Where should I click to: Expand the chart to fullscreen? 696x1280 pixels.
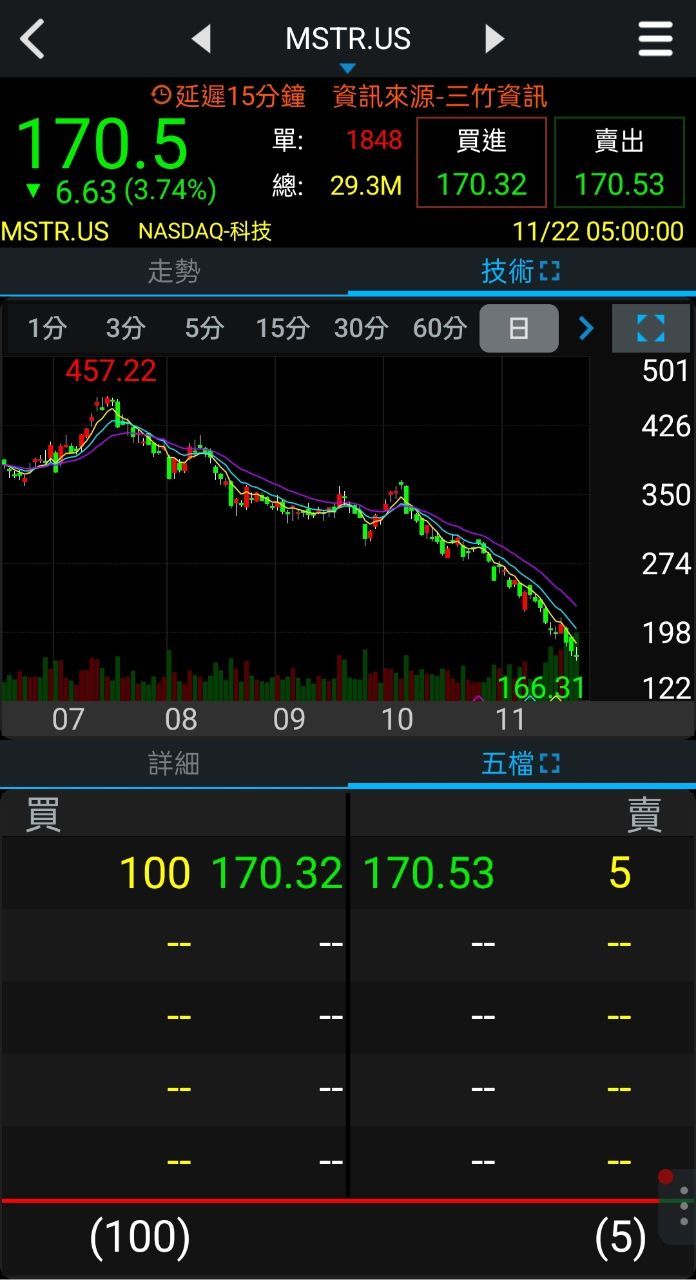pos(651,328)
